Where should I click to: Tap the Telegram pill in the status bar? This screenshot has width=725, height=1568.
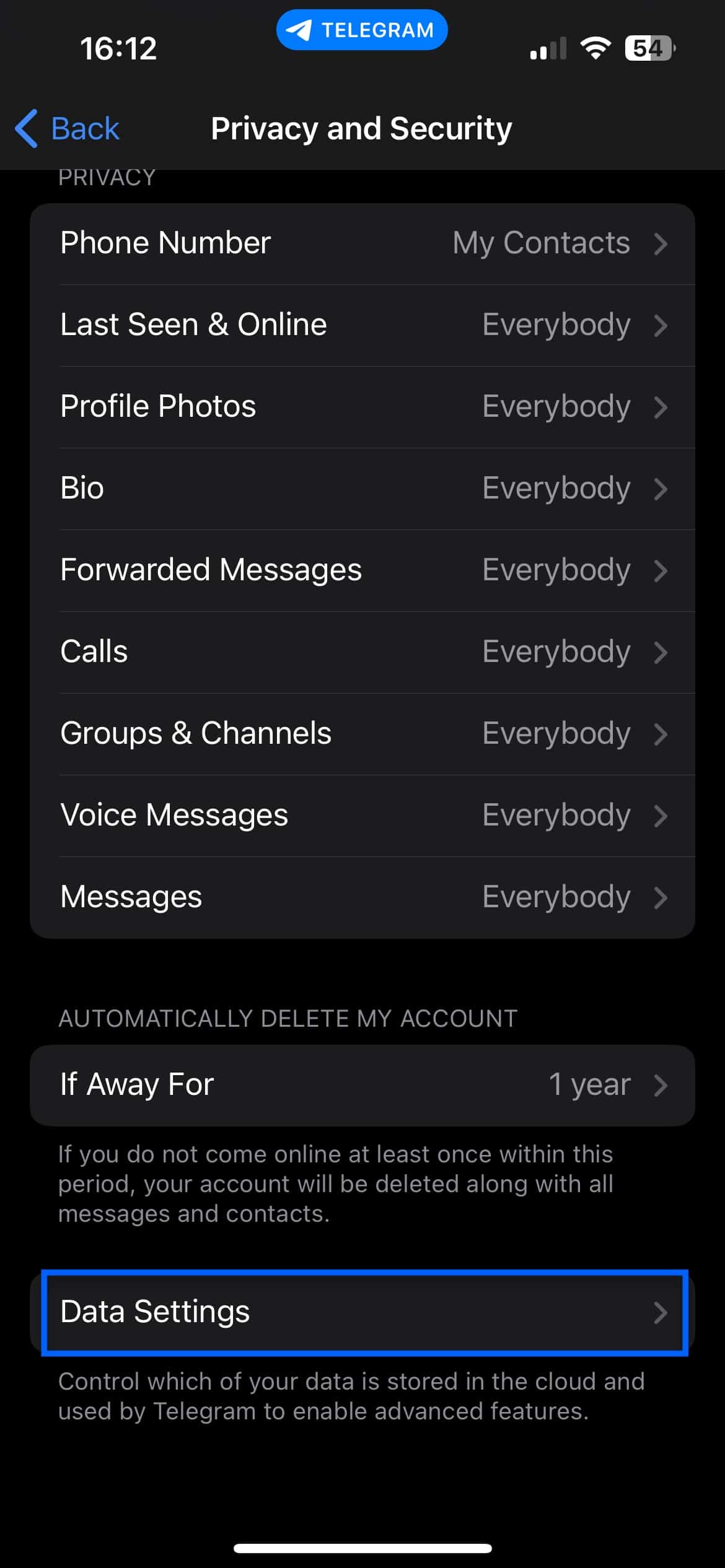coord(362,30)
